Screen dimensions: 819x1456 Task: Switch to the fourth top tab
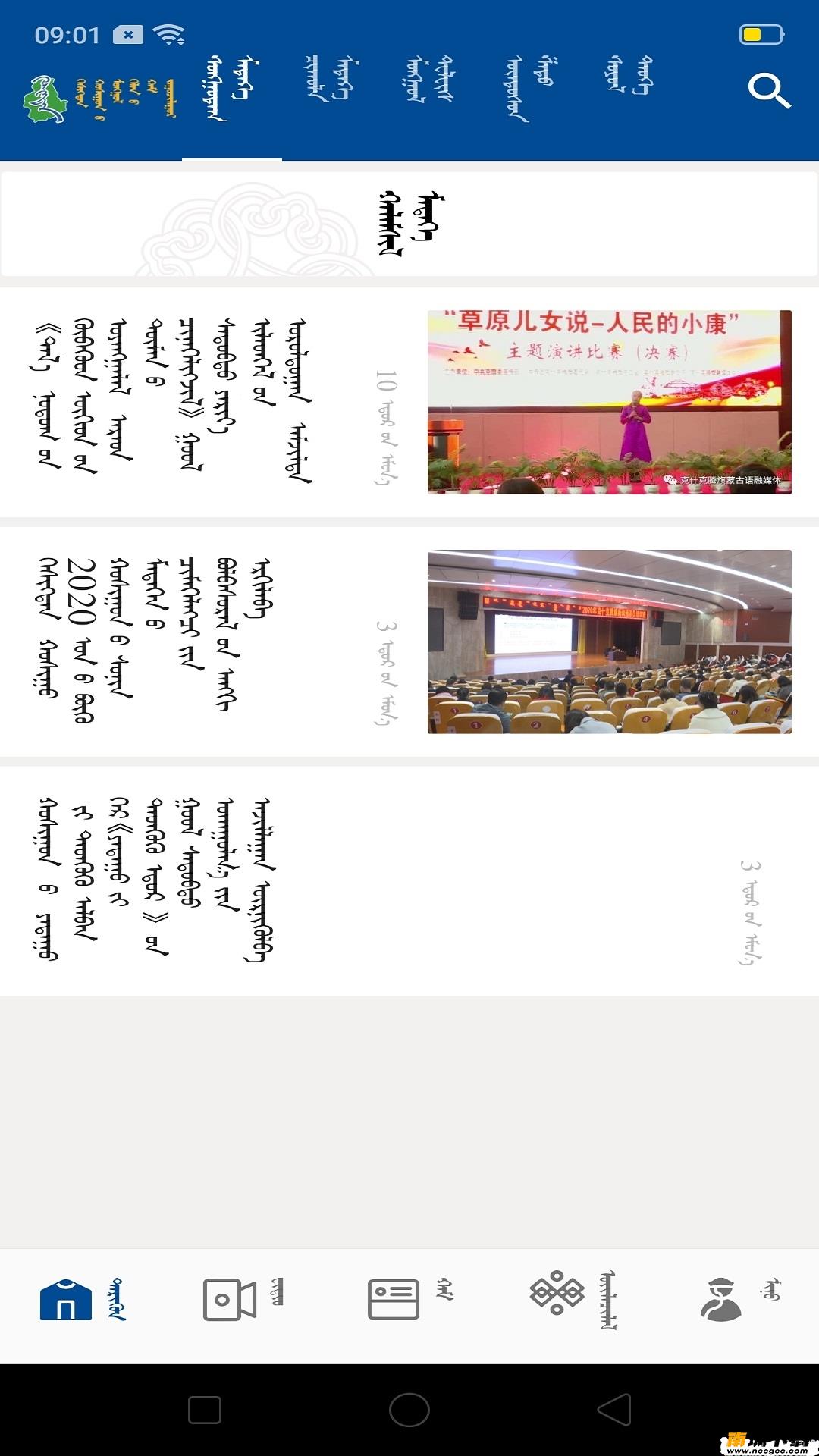[530, 87]
